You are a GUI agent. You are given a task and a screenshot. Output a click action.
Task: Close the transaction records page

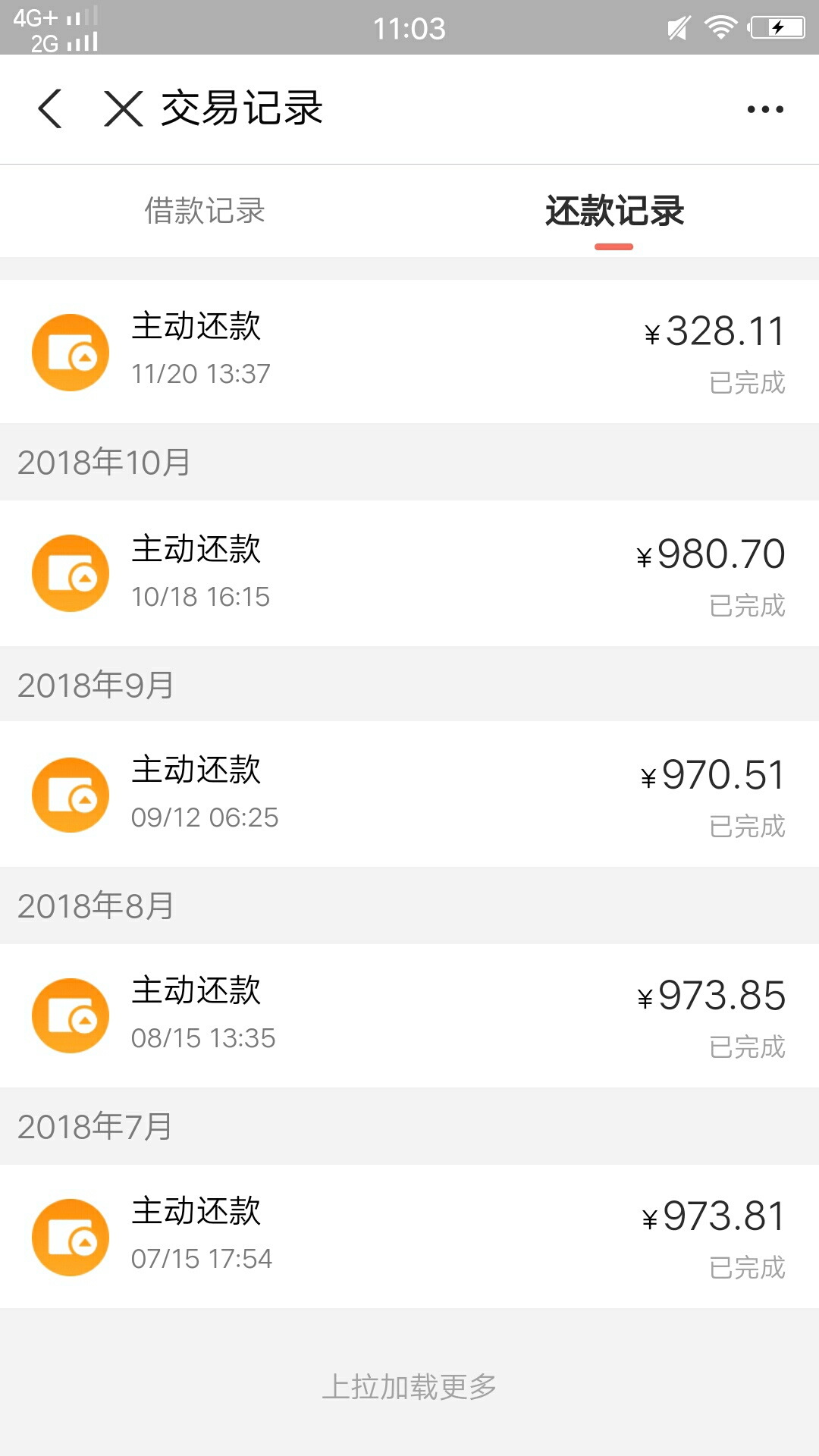point(123,108)
